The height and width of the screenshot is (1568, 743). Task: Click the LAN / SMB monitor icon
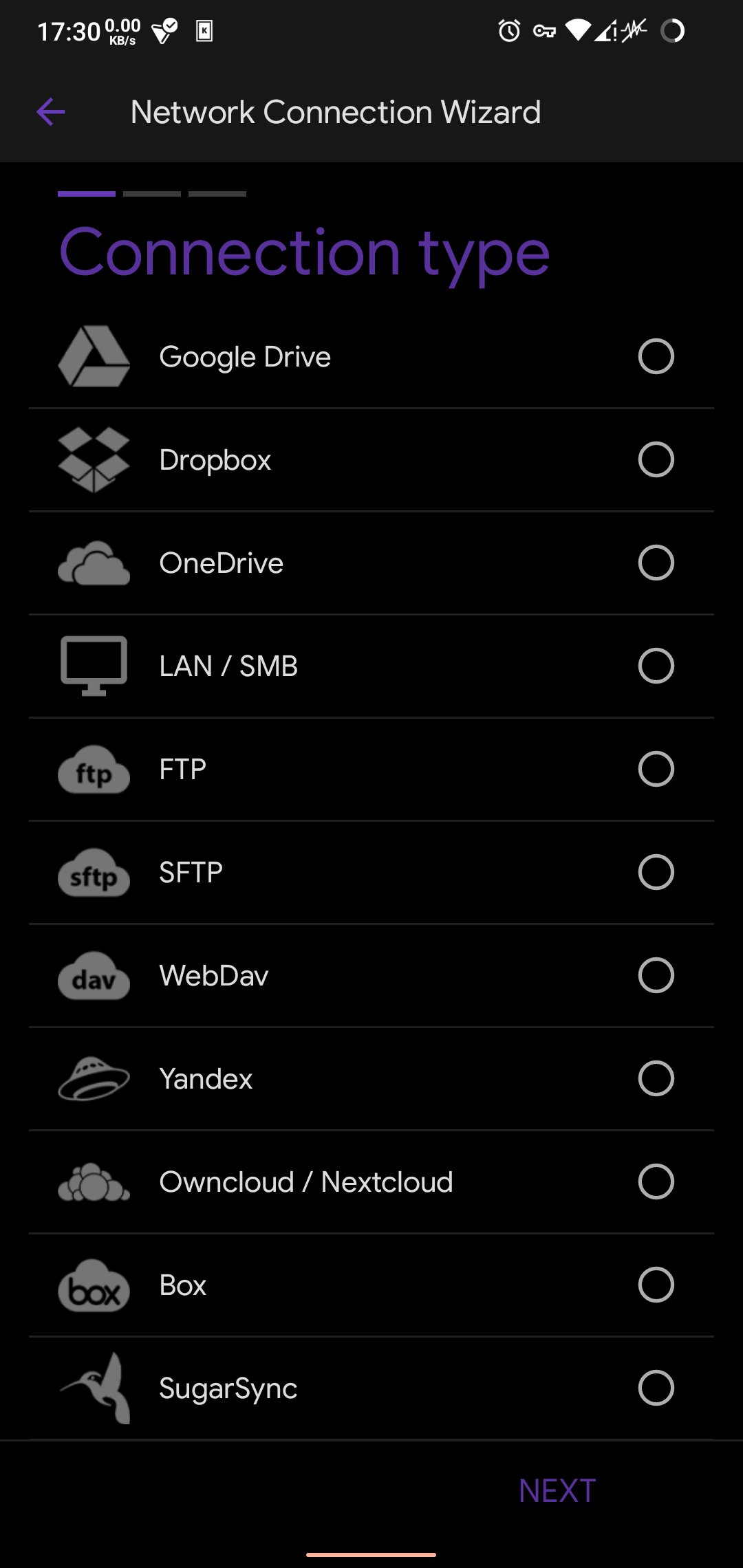[94, 665]
